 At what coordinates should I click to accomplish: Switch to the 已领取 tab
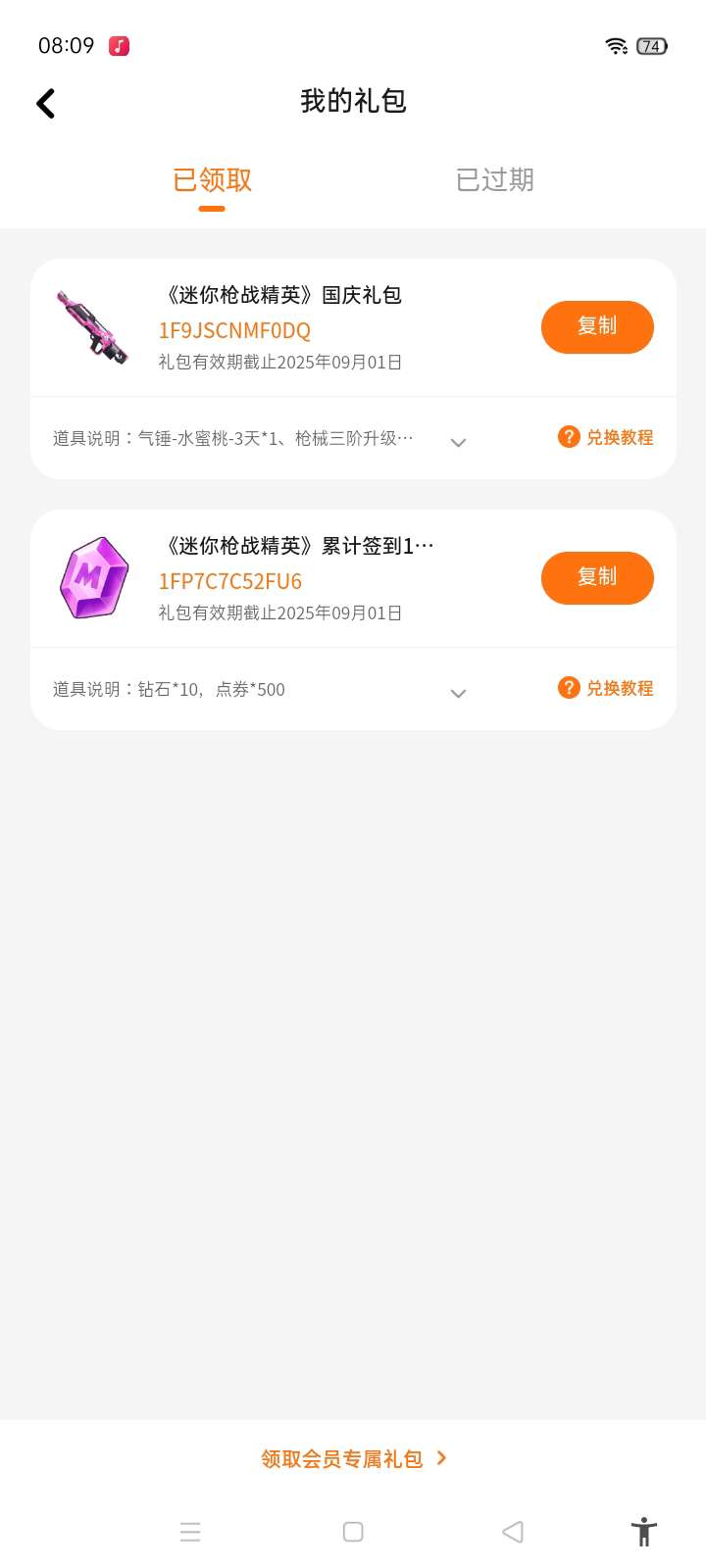click(212, 180)
